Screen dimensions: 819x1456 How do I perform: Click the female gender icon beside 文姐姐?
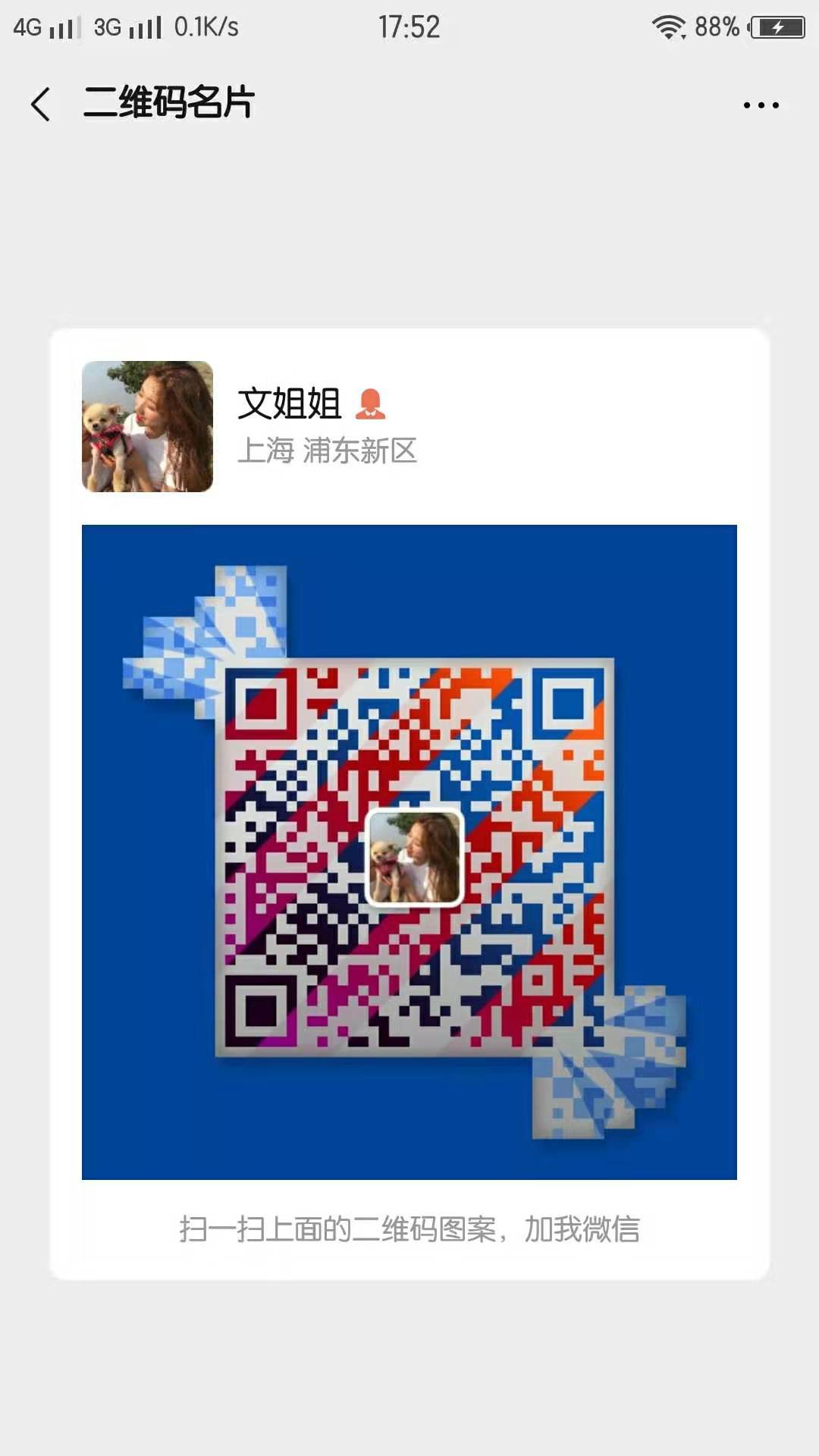(x=369, y=402)
